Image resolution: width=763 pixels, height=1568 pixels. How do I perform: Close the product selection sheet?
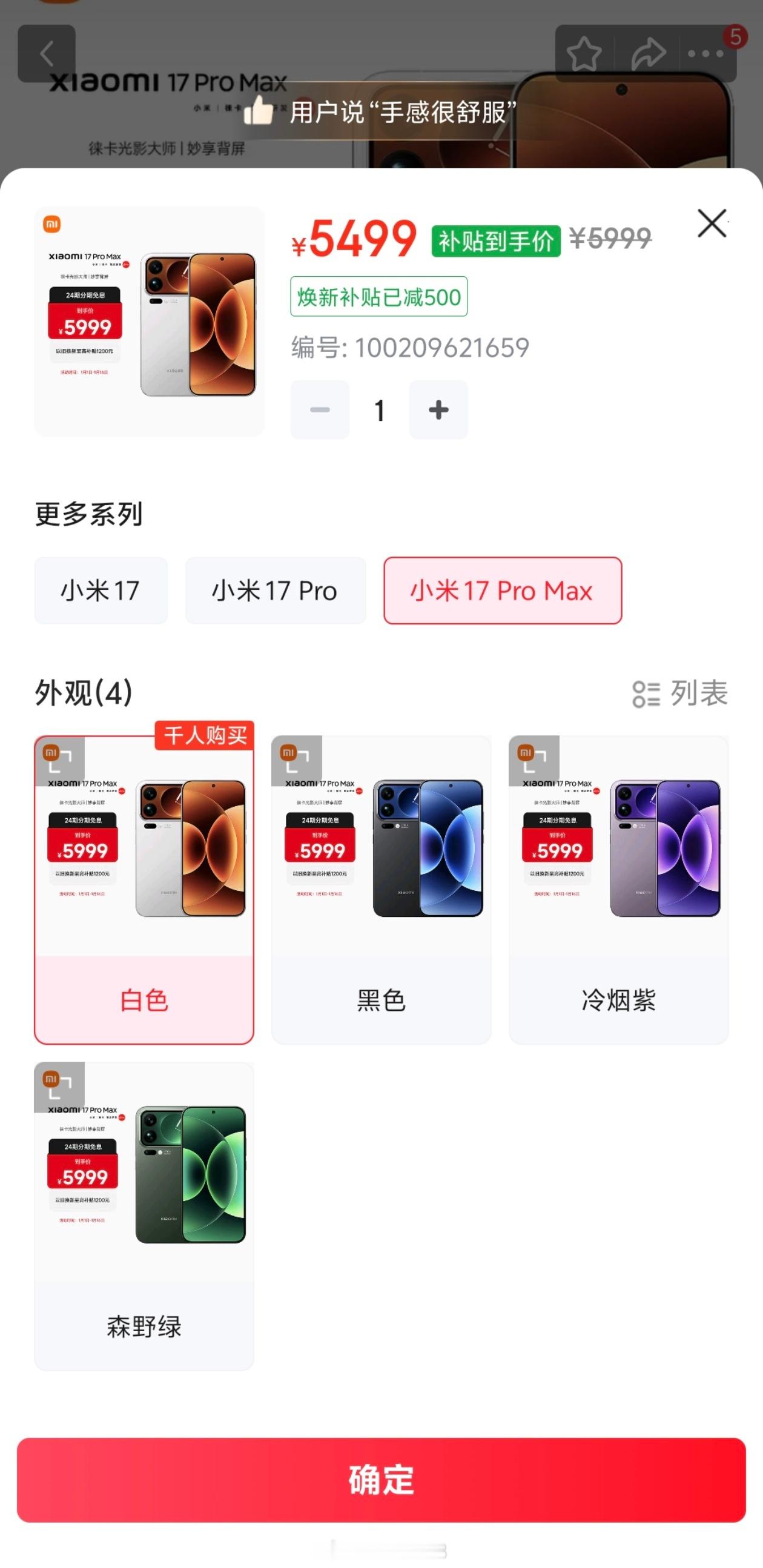coord(711,223)
